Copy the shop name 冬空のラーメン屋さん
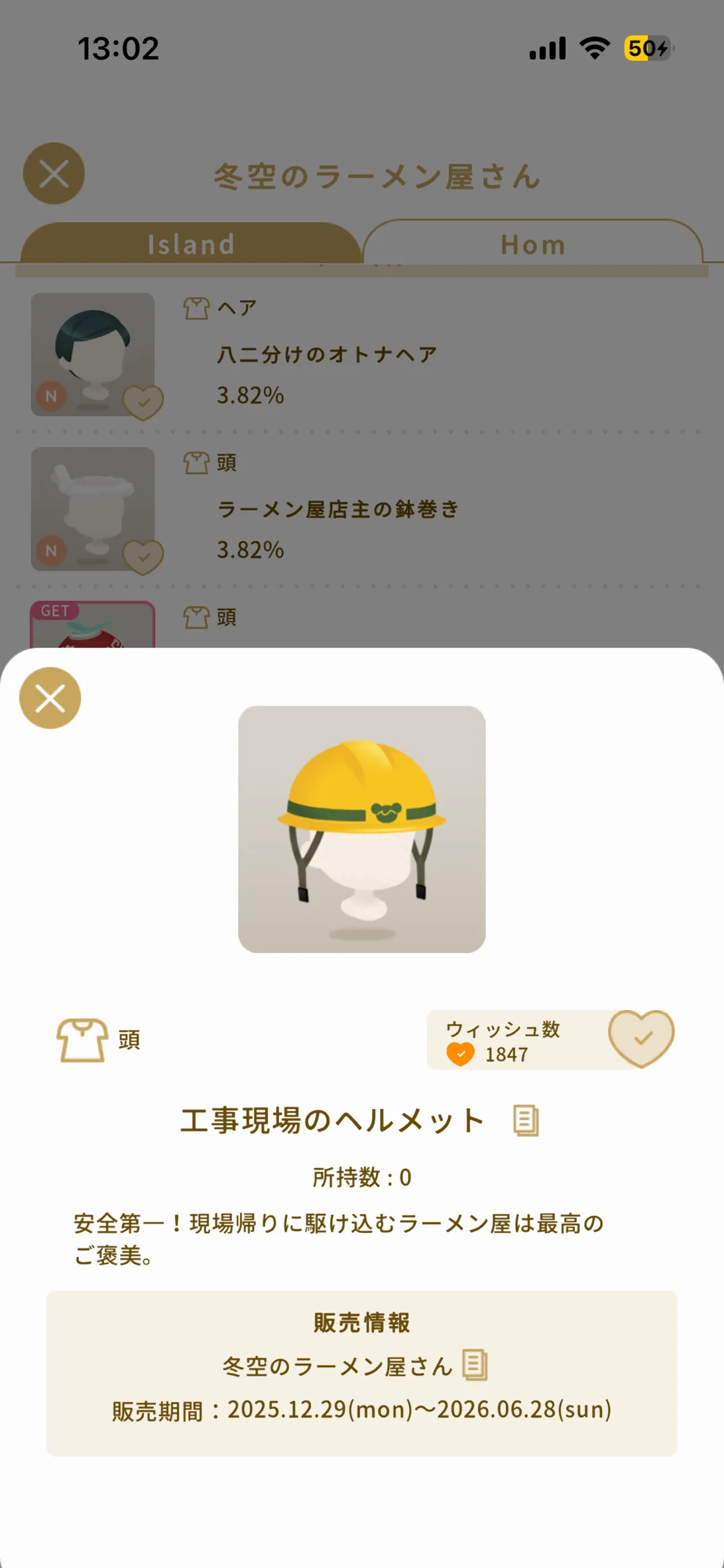The width and height of the screenshot is (724, 1568). coord(475,1365)
